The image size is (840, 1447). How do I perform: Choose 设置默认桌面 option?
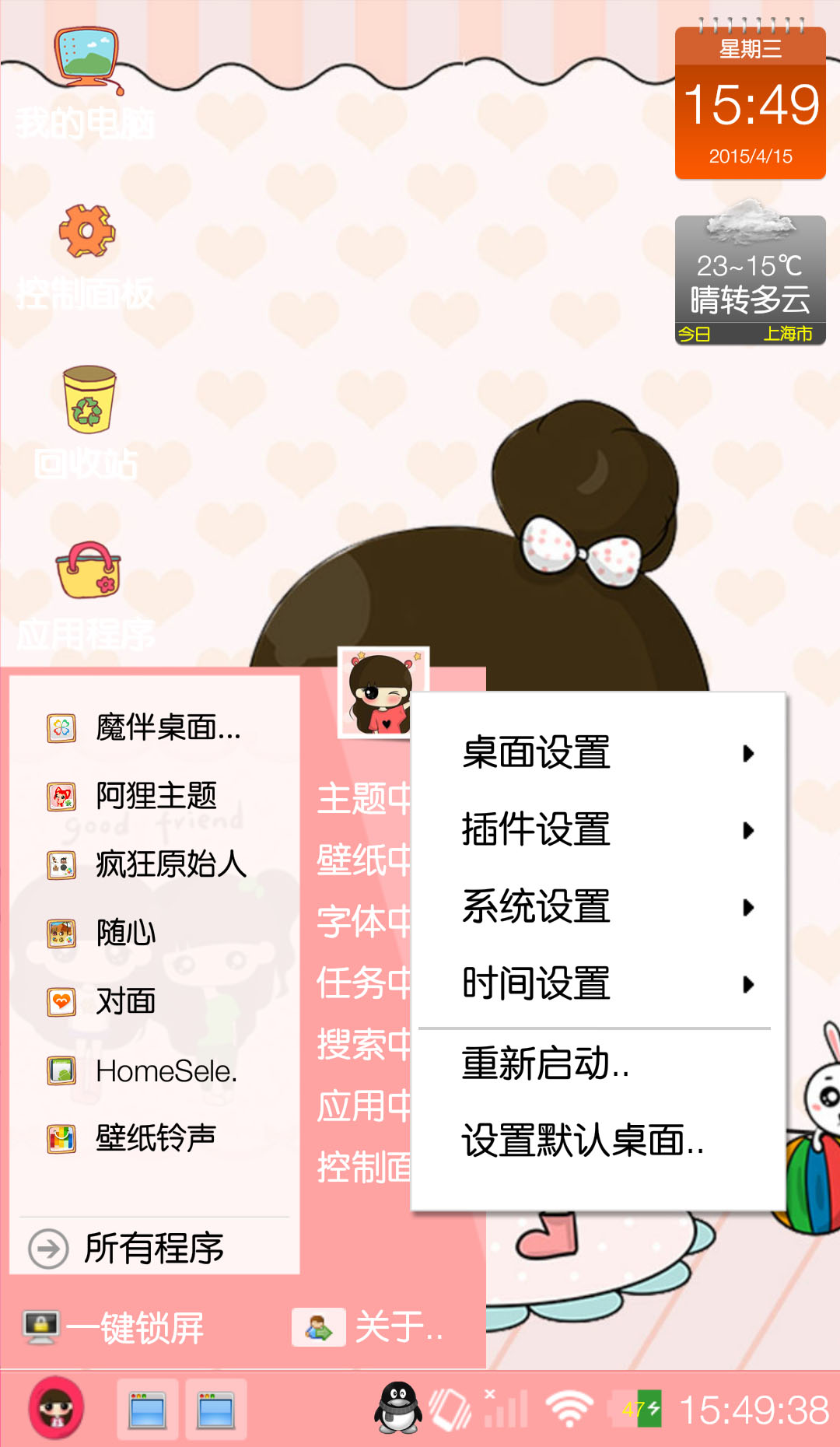pyautogui.click(x=583, y=1141)
